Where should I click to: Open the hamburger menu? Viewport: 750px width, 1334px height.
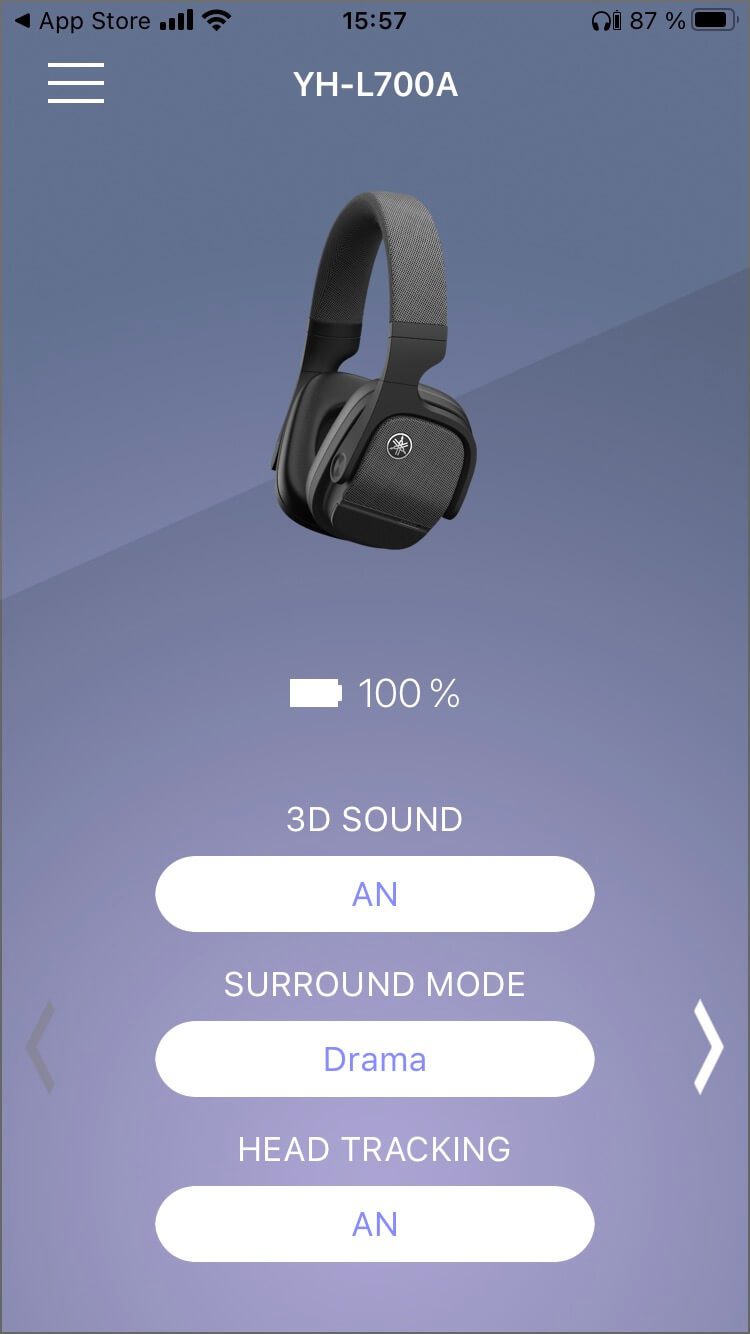click(x=76, y=83)
